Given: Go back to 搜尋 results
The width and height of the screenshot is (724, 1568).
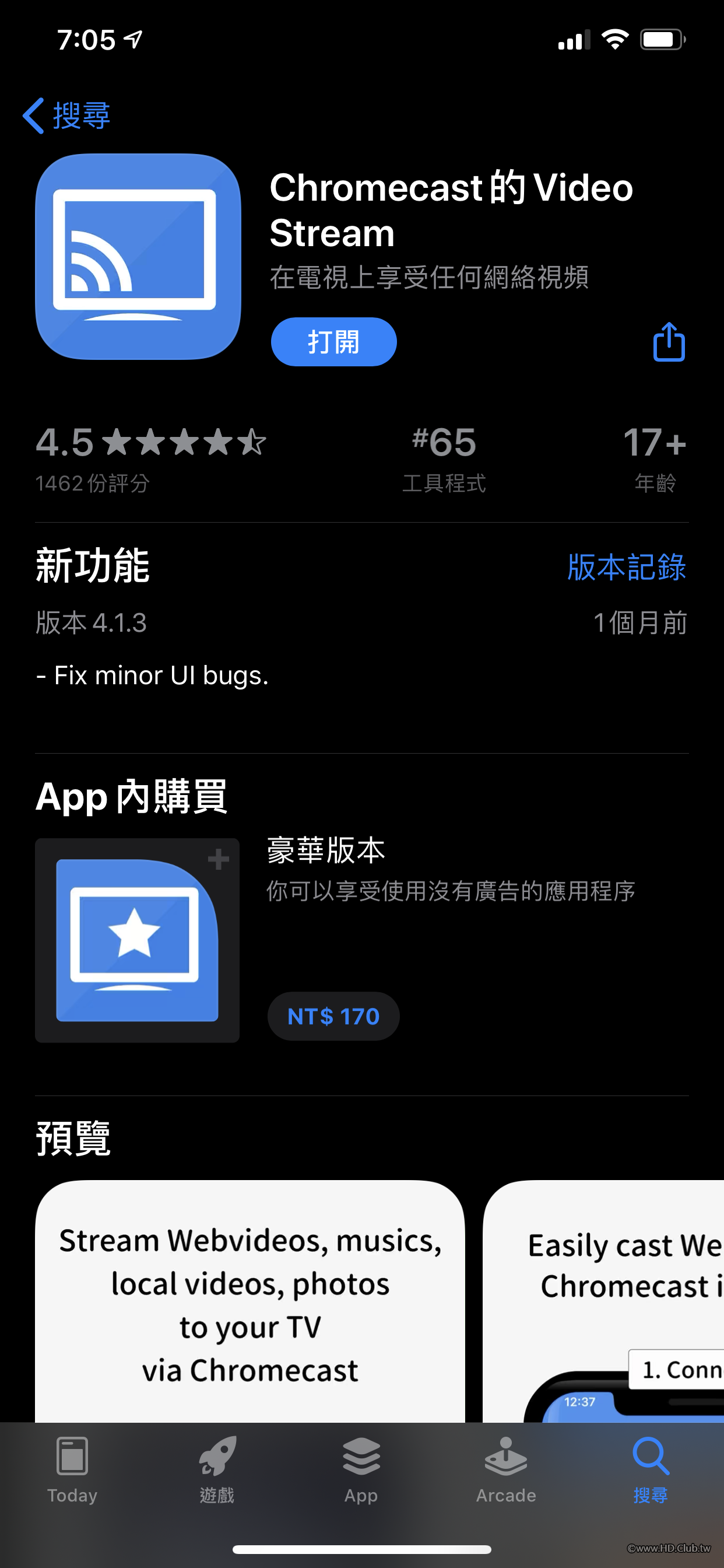Looking at the screenshot, I should pyautogui.click(x=67, y=115).
